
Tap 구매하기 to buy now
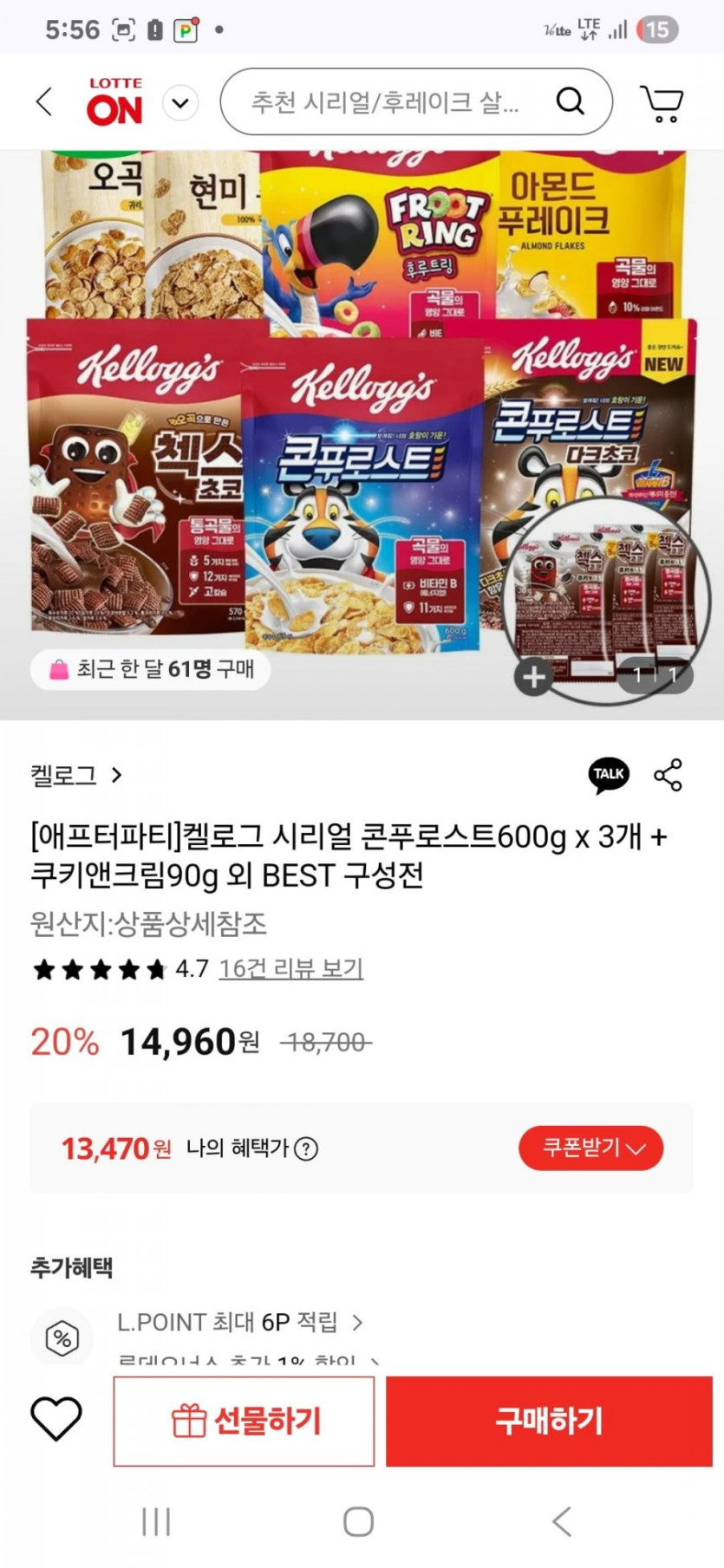[549, 1421]
